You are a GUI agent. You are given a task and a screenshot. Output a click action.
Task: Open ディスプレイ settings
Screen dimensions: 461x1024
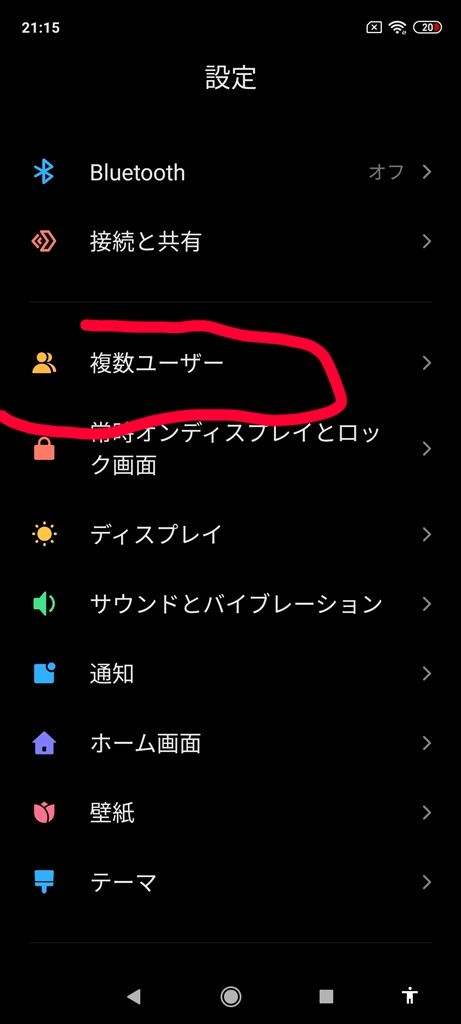(230, 535)
